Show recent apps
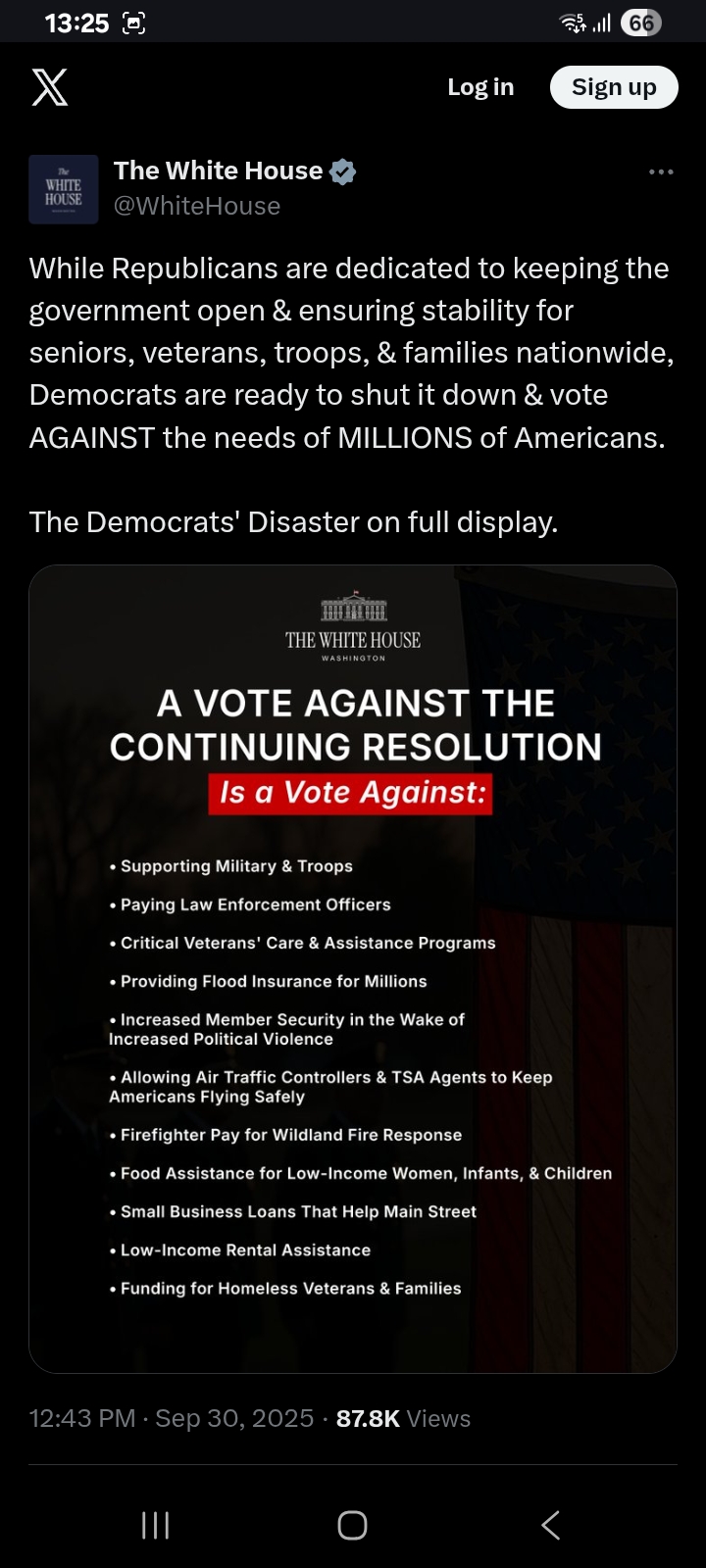706x1568 pixels. pos(155,1525)
